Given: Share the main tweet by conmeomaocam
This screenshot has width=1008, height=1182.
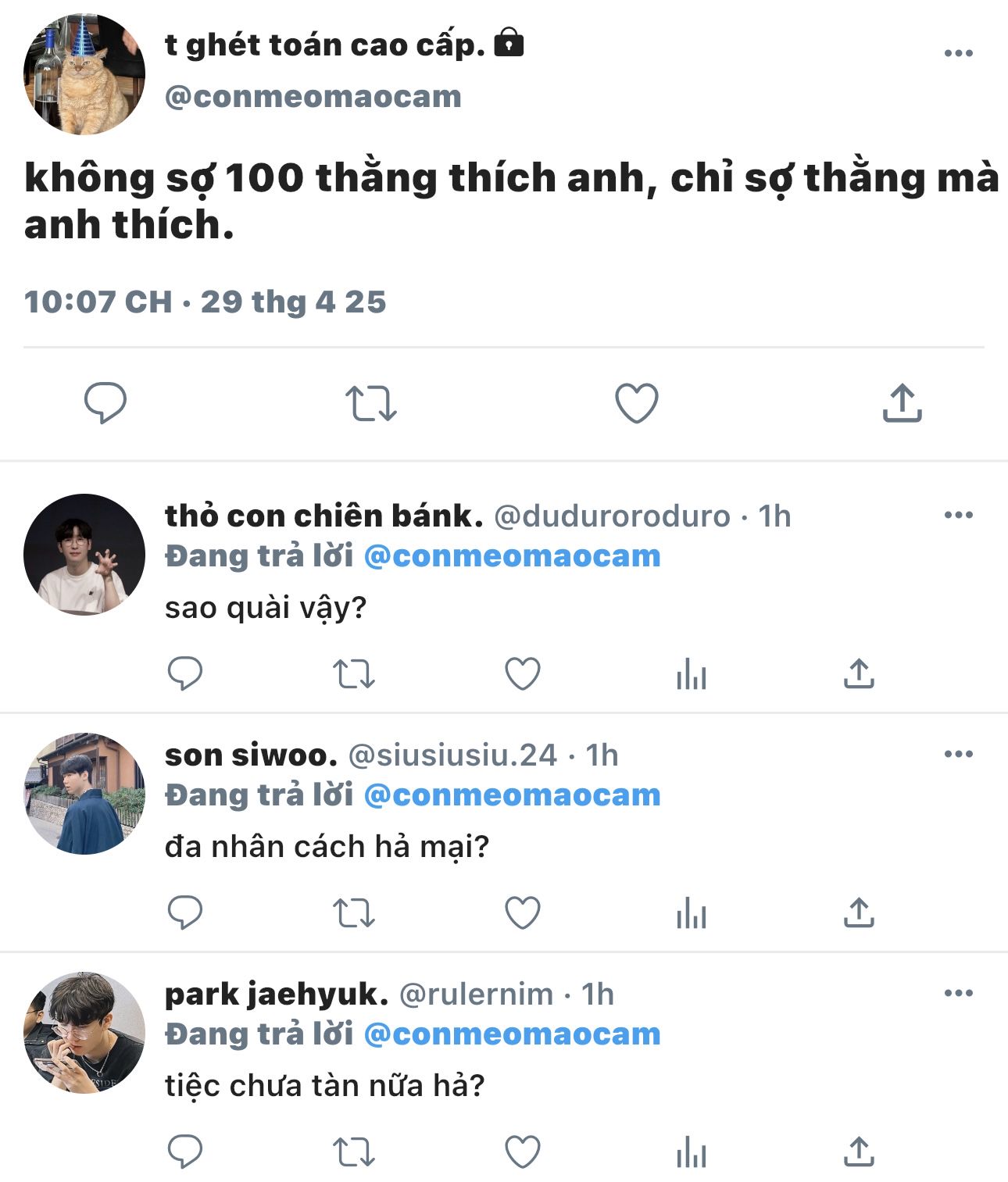Looking at the screenshot, I should tap(903, 403).
